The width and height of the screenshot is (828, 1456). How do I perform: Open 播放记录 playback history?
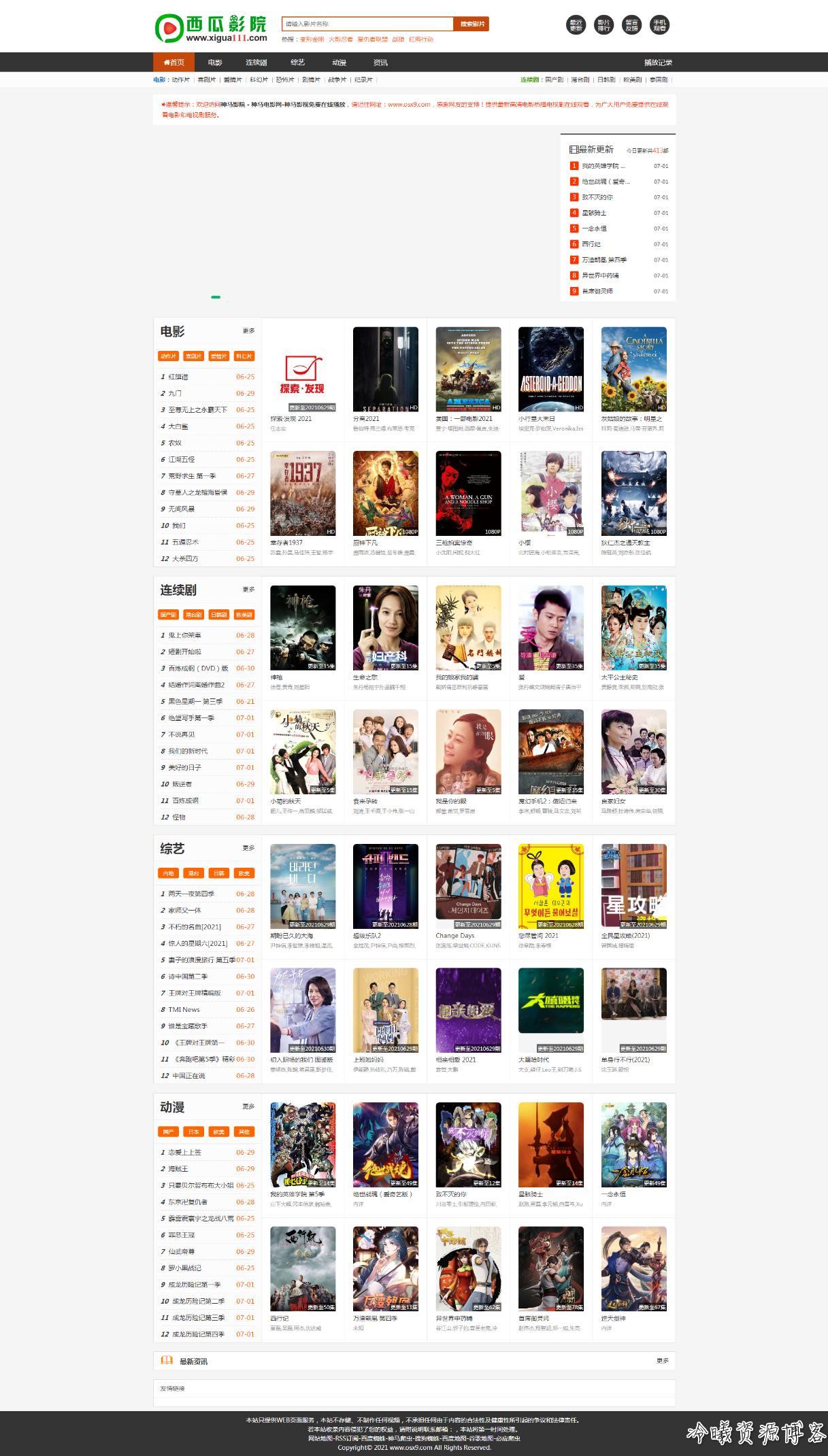pos(657,63)
